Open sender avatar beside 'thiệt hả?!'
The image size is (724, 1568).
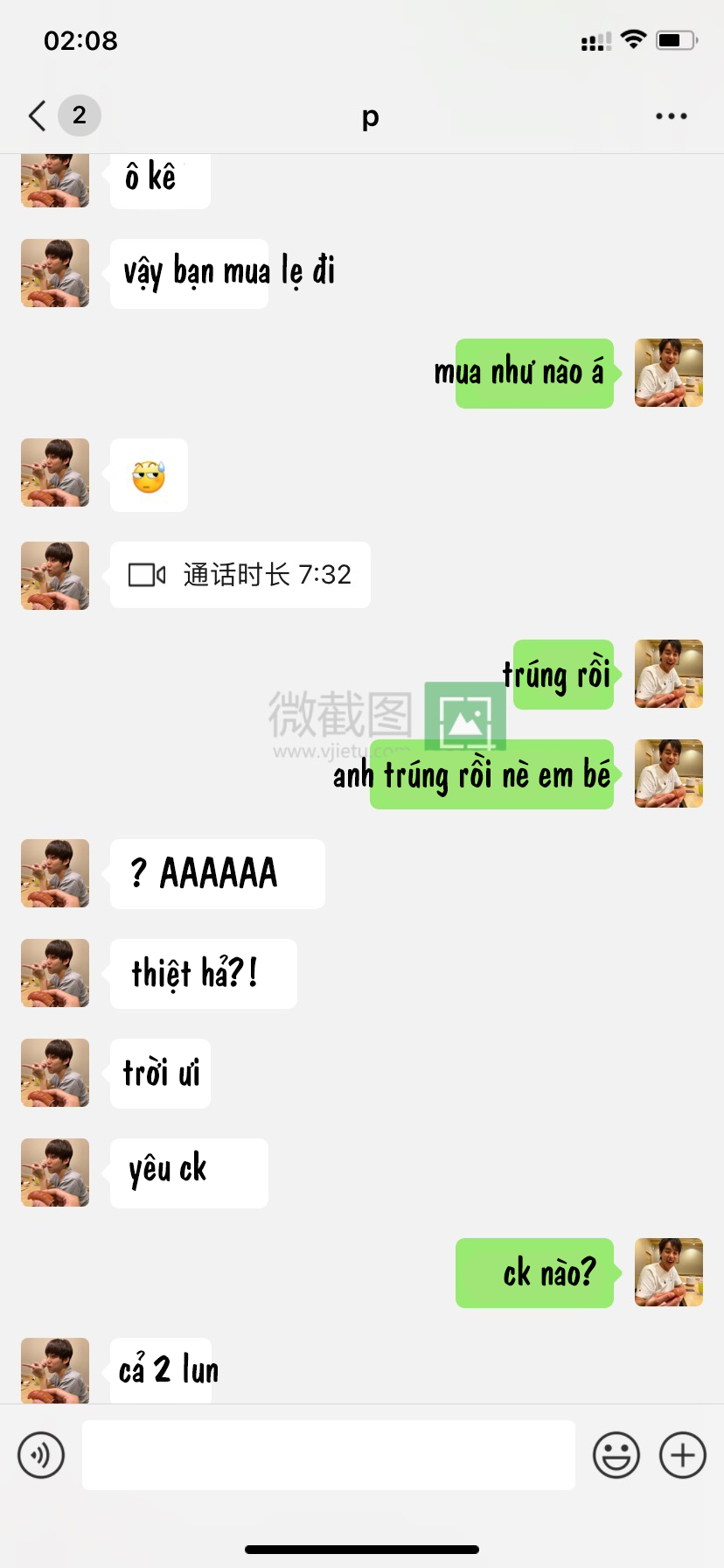click(55, 973)
